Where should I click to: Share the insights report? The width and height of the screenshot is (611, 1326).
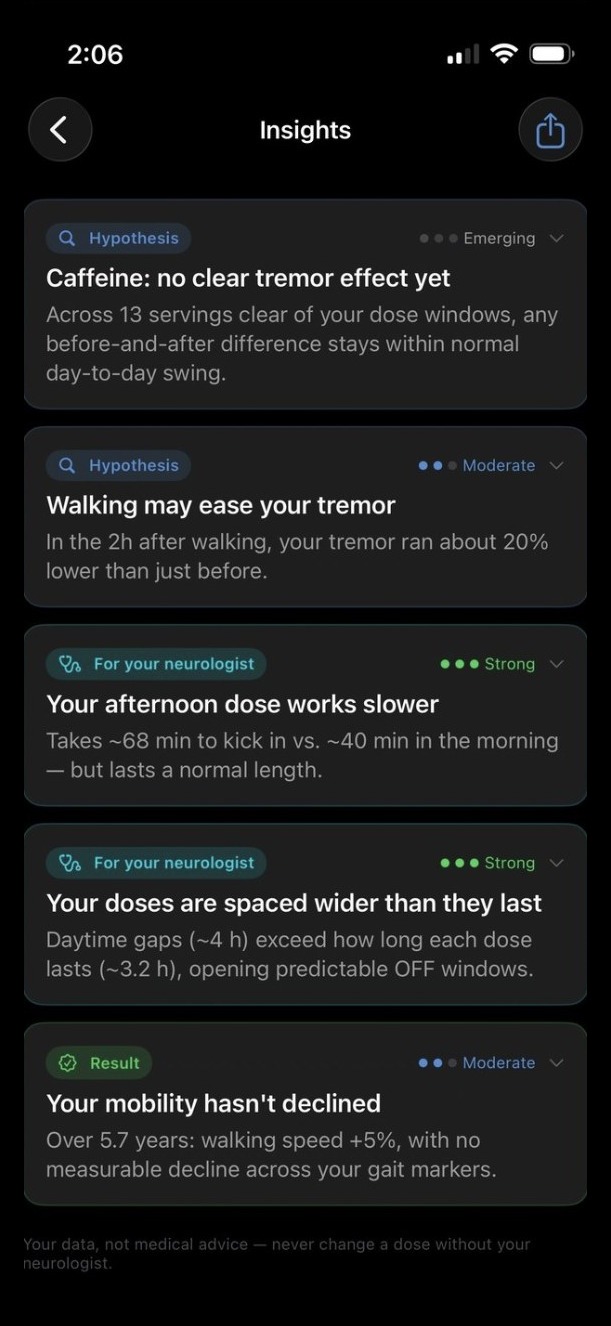[550, 130]
